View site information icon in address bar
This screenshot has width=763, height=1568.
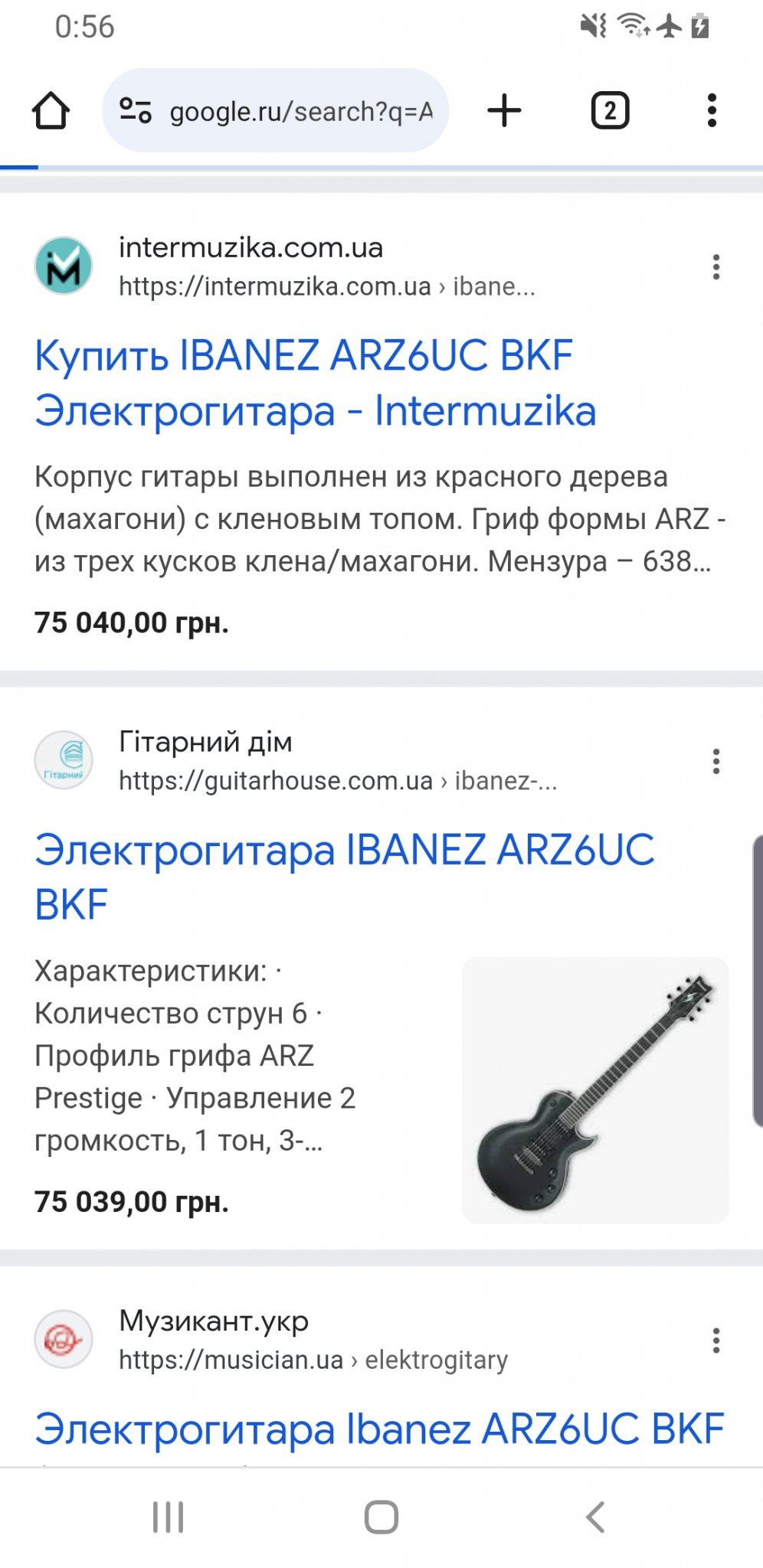[136, 112]
